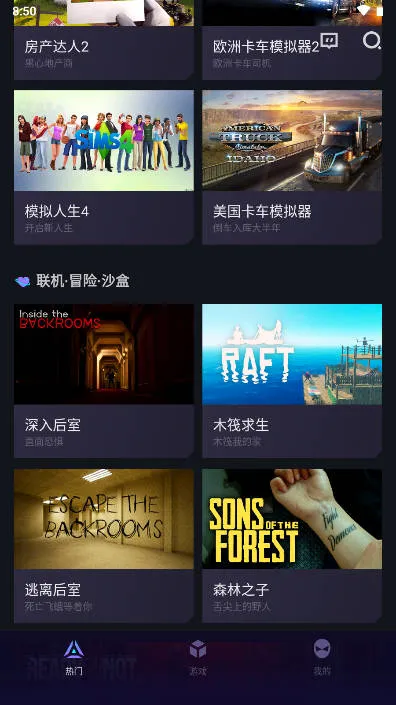Open the 模拟人生4 game card
This screenshot has width=396, height=705.
click(104, 167)
